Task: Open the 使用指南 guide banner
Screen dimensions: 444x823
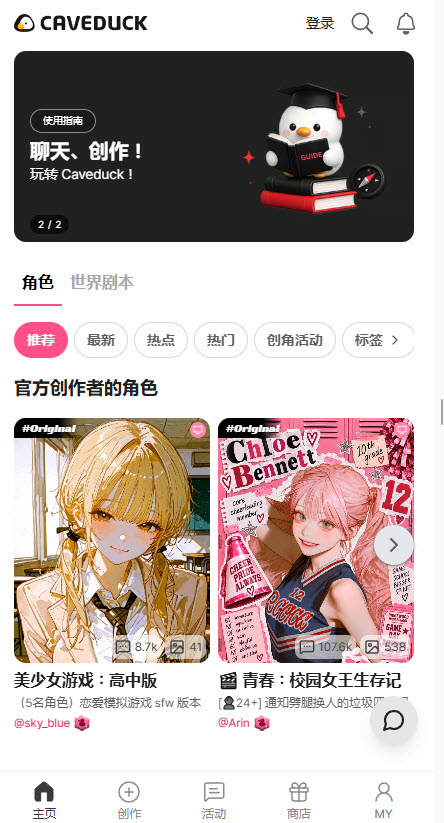Action: pos(214,146)
